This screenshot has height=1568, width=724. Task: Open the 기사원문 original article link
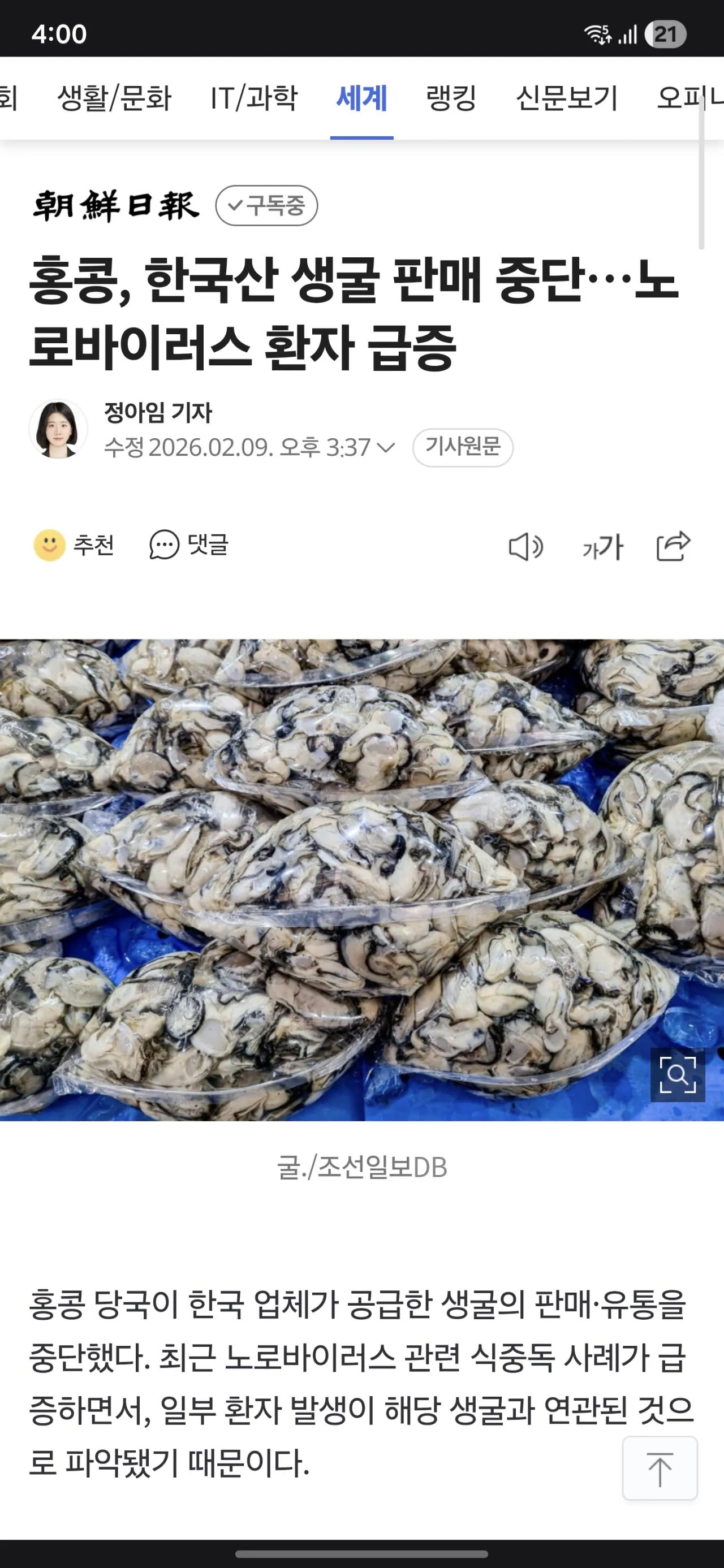pos(464,448)
